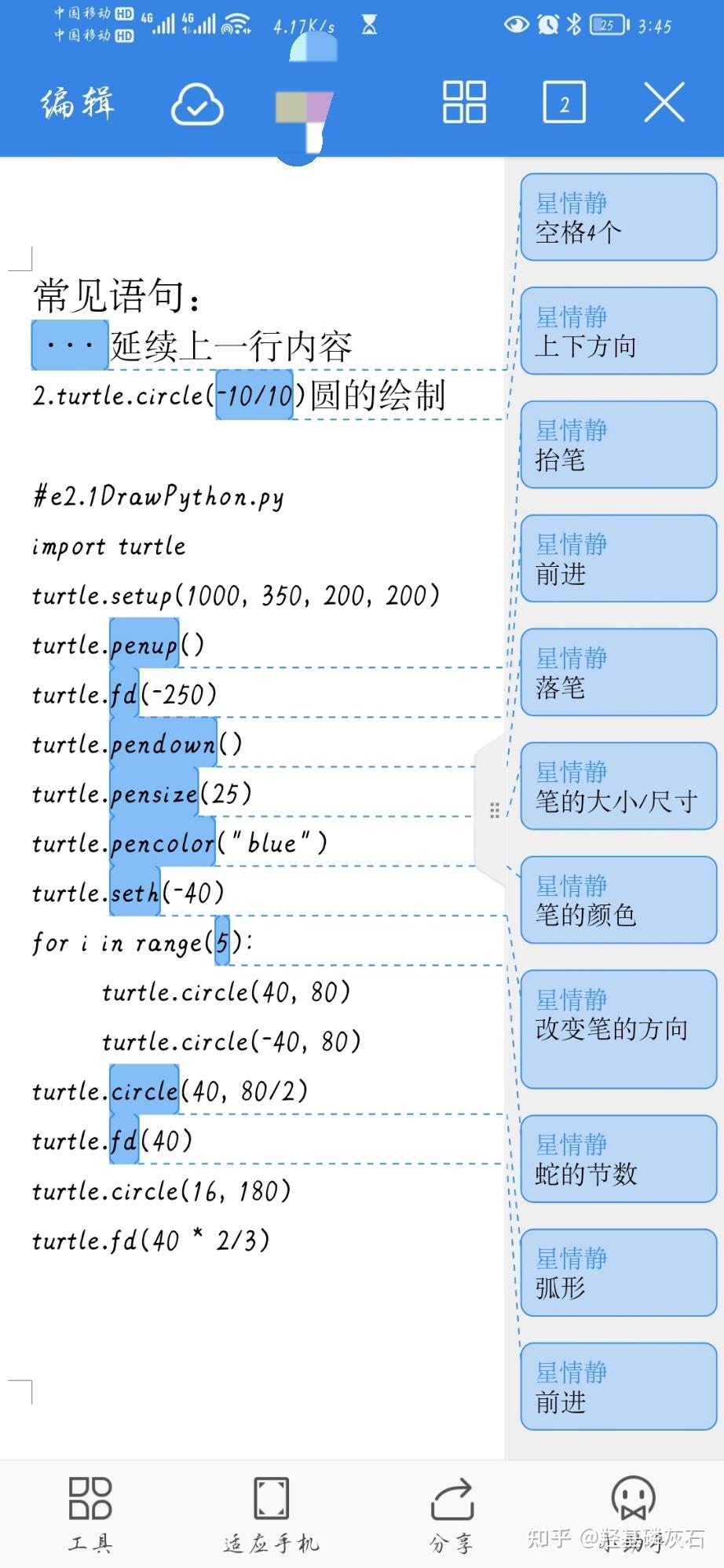Tap 编辑 to edit the document
724x1568 pixels.
(77, 103)
